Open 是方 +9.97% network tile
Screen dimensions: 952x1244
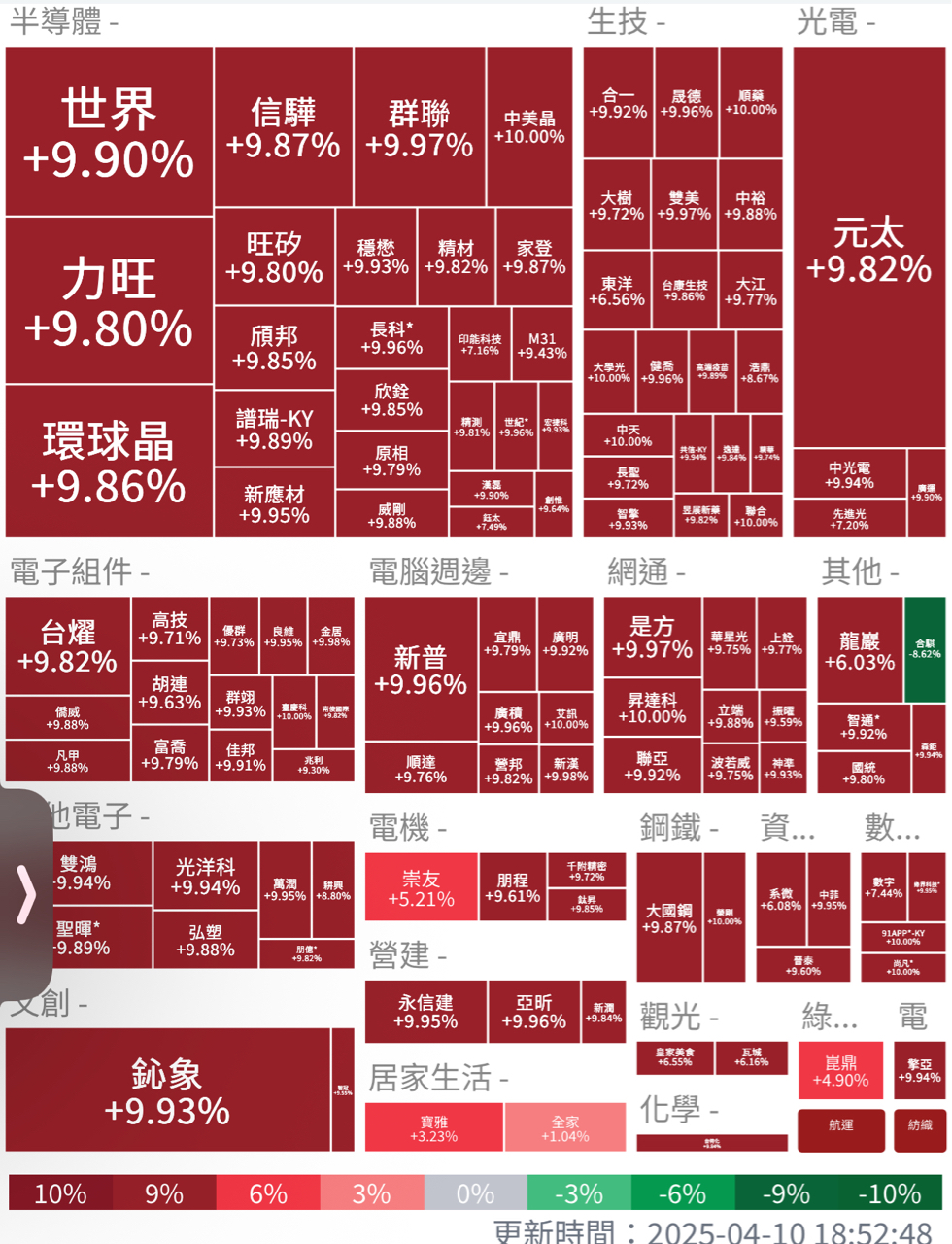[652, 638]
